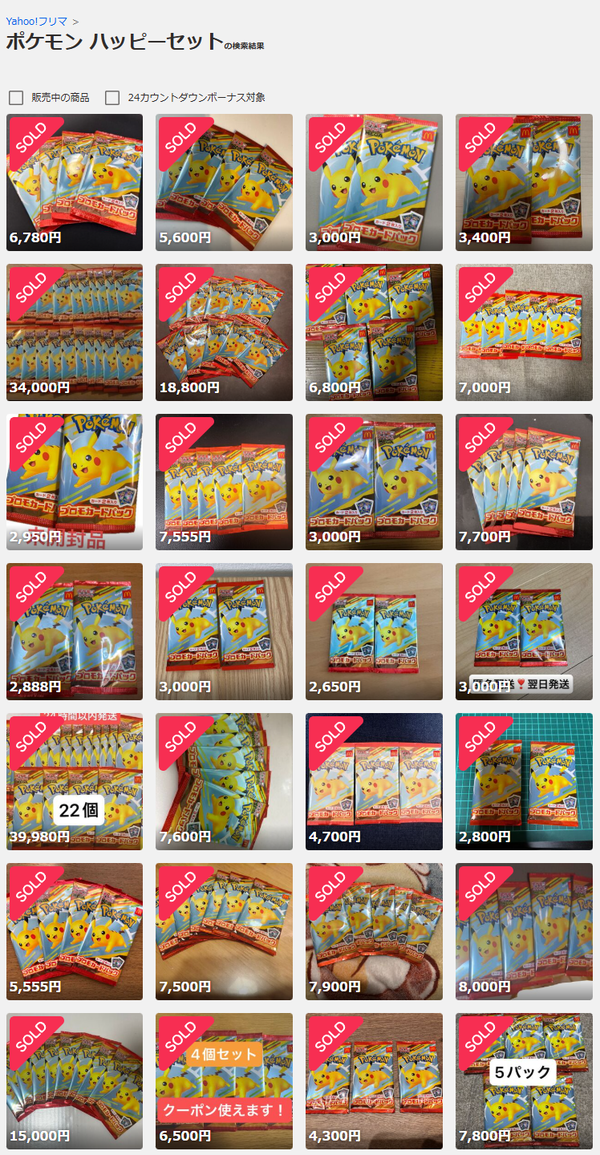Open the 34,000円 bulk pack listing
This screenshot has height=1155, width=600.
74,332
